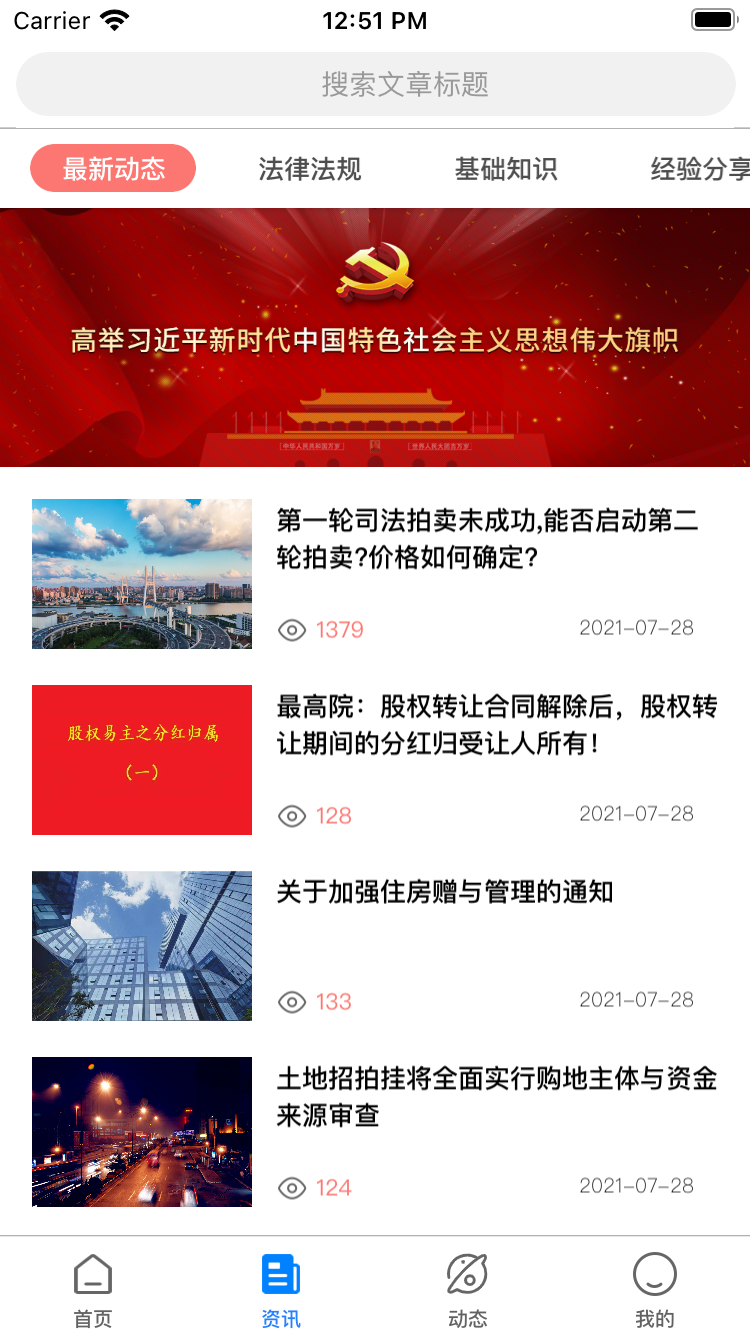Select the 最新动态 tab

click(113, 169)
